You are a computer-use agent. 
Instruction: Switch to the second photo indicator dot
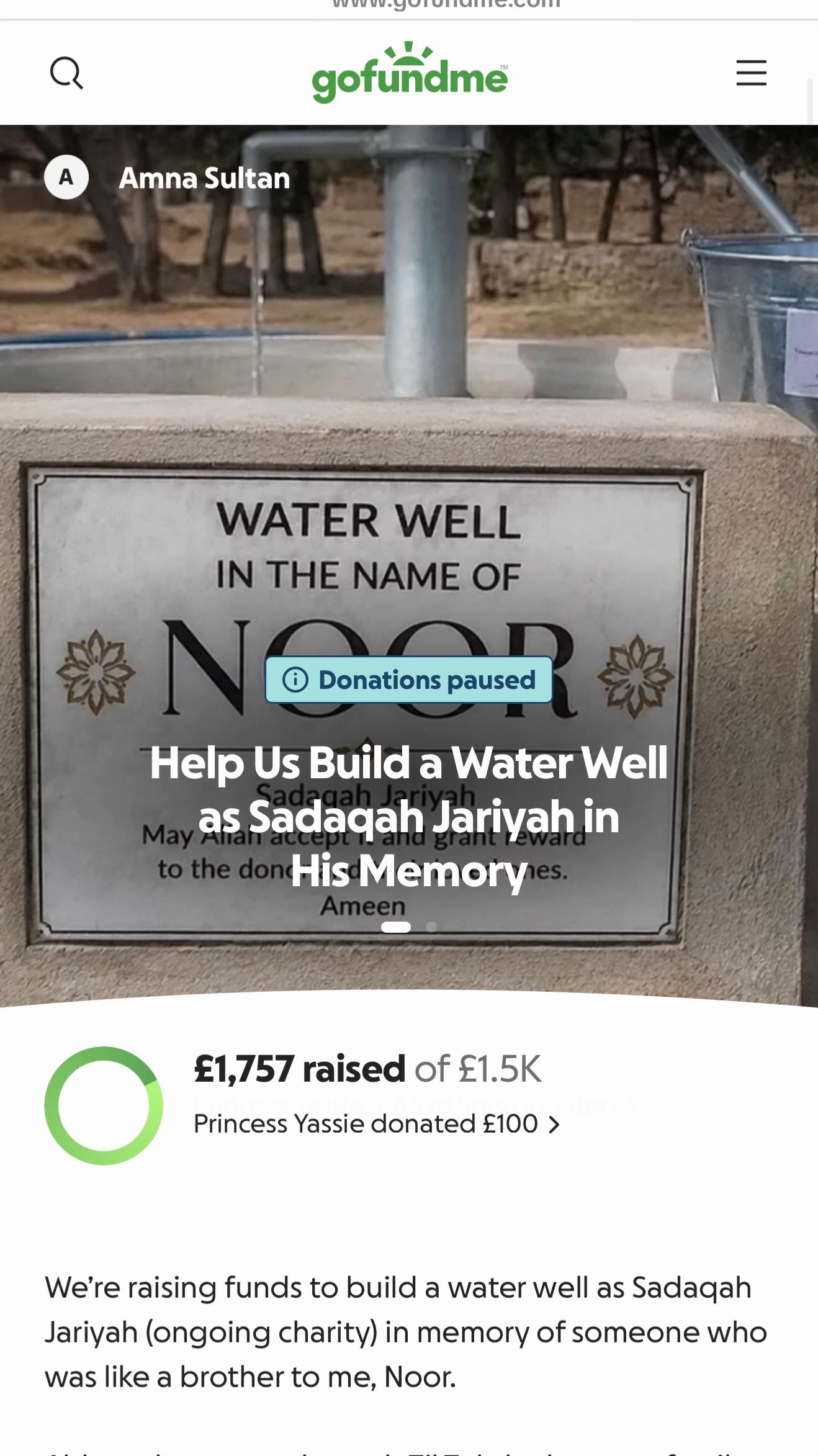pos(432,927)
